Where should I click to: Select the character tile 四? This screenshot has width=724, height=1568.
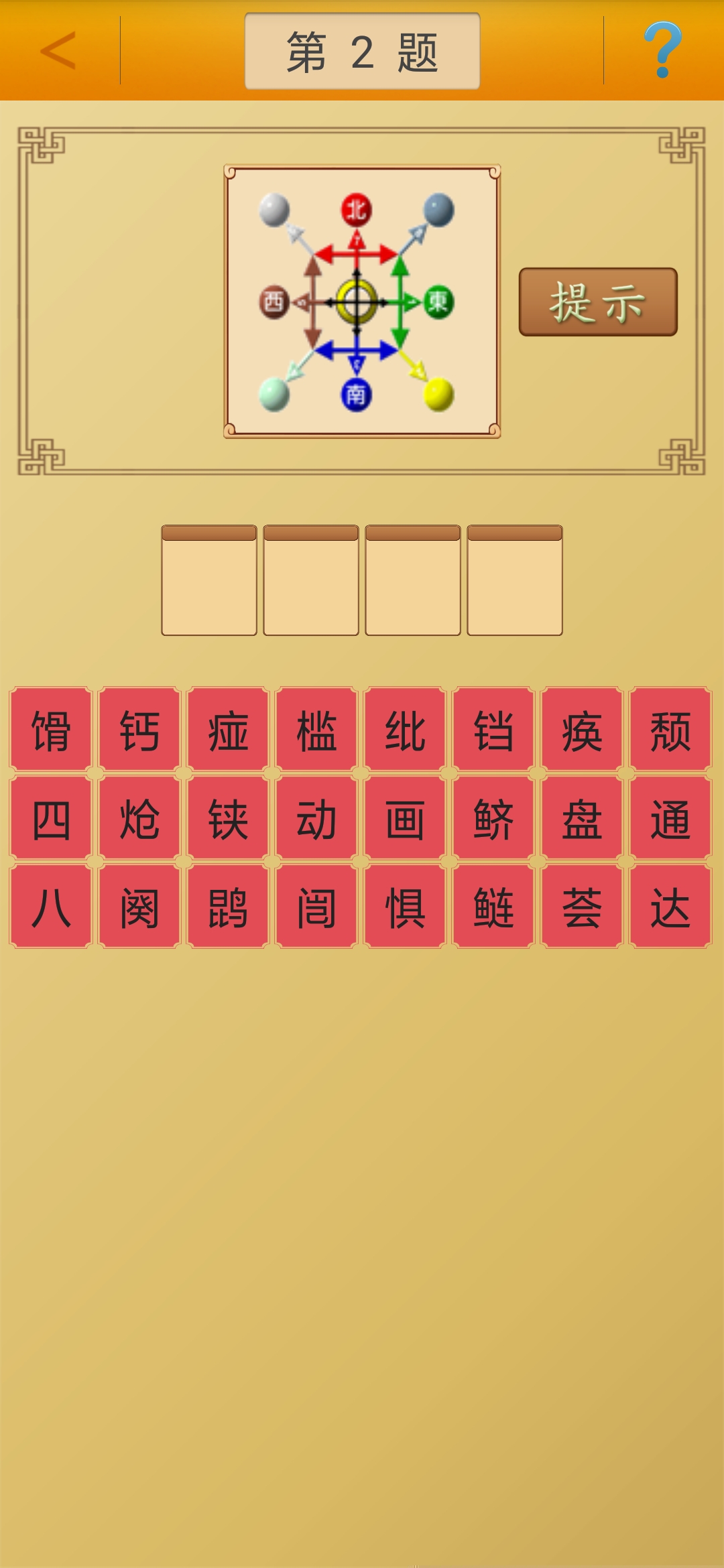point(51,818)
